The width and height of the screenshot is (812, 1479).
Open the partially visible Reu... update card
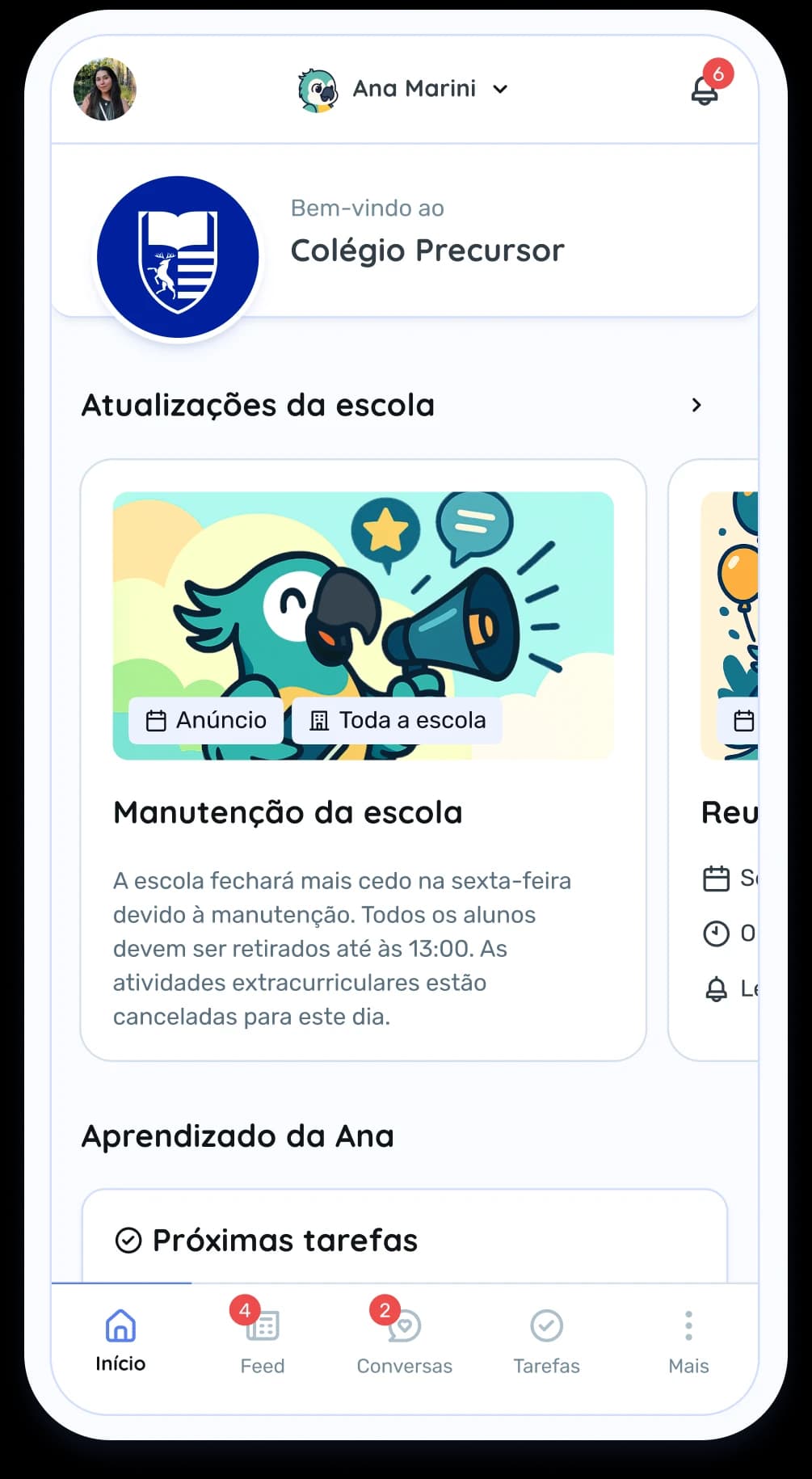(714, 760)
